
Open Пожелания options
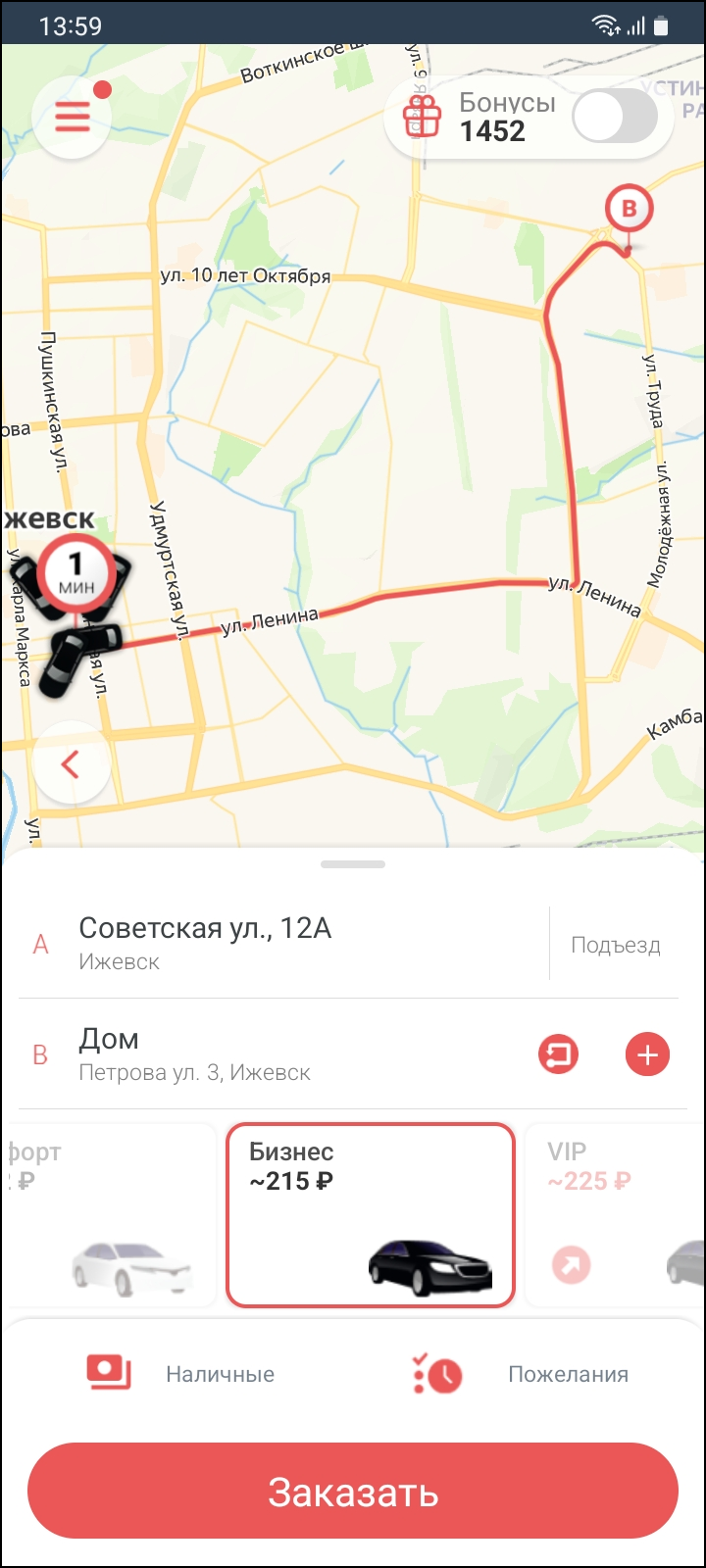pos(522,1374)
